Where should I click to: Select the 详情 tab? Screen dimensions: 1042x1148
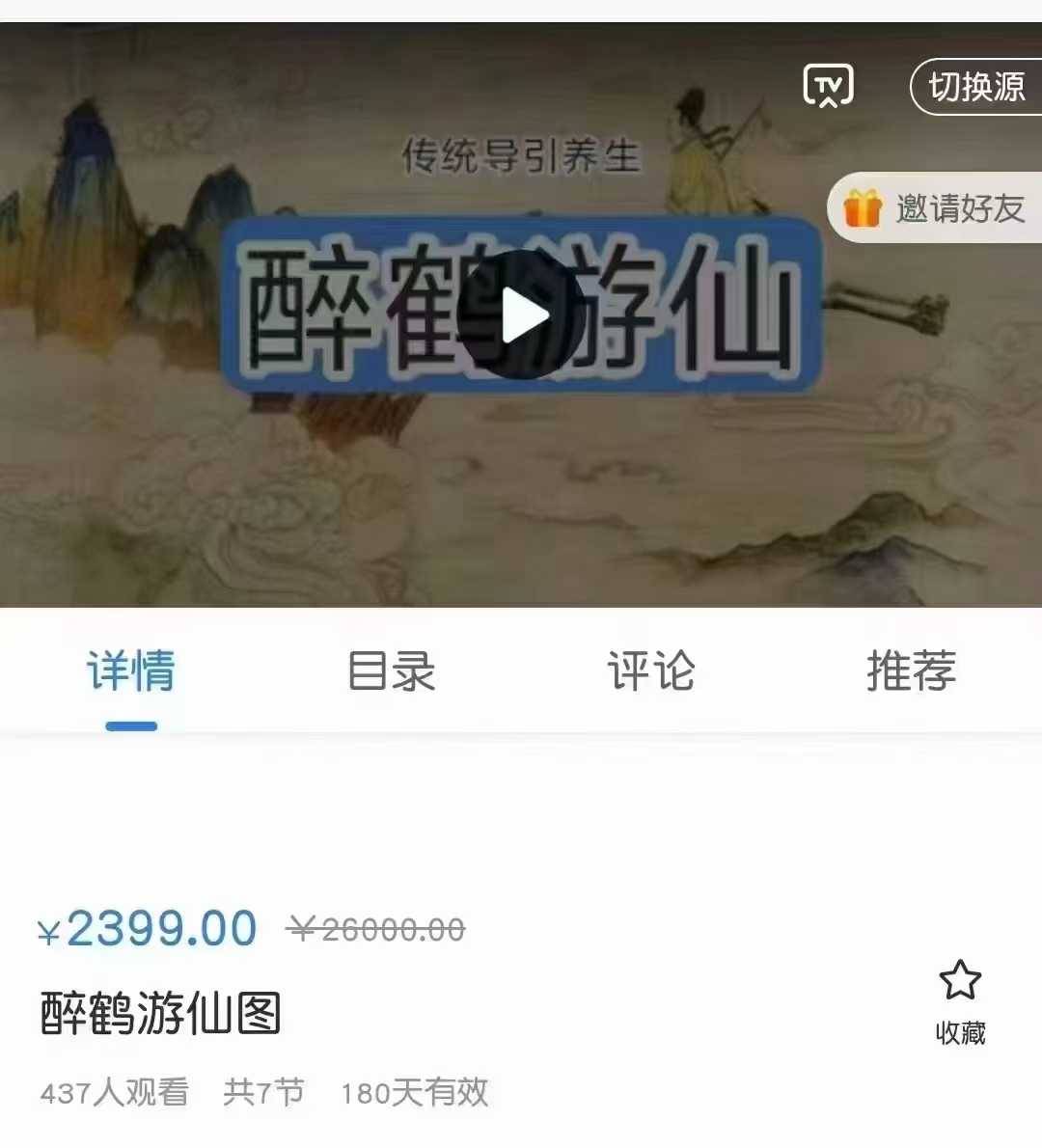pyautogui.click(x=131, y=670)
